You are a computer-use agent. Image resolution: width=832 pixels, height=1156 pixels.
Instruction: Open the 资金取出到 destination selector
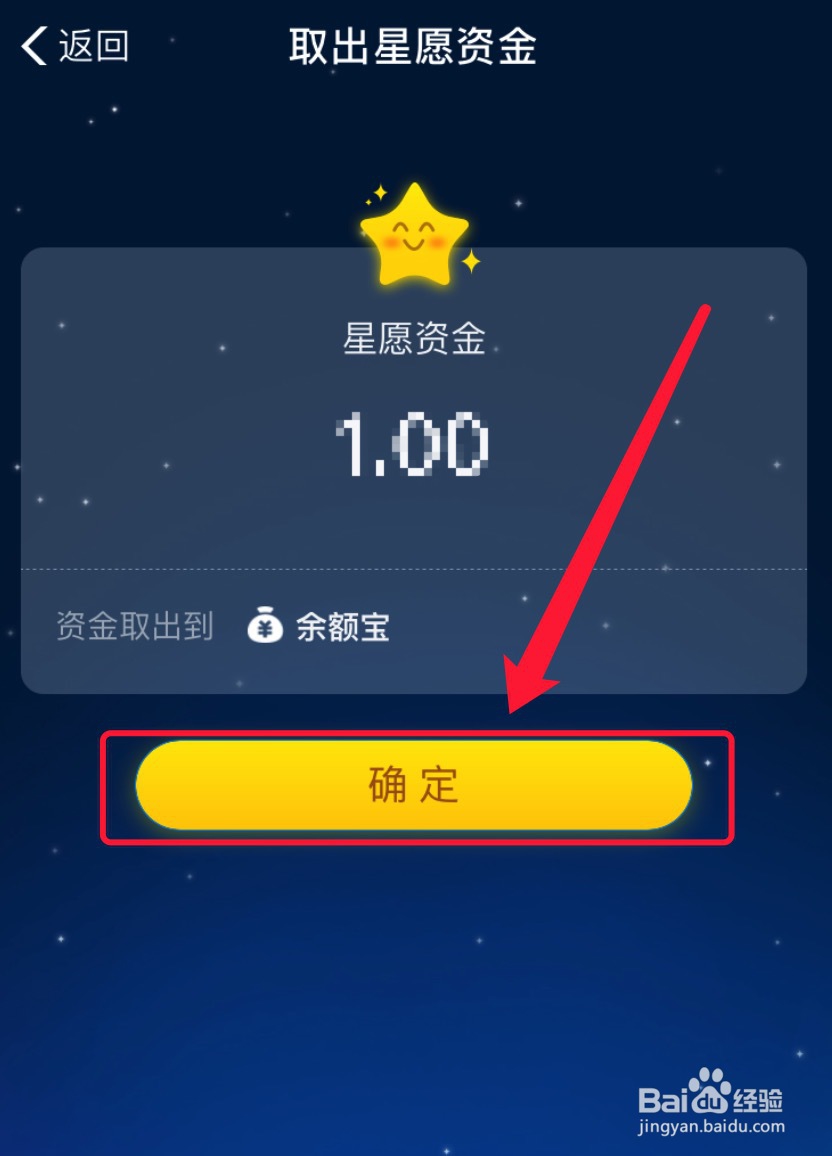tap(135, 626)
